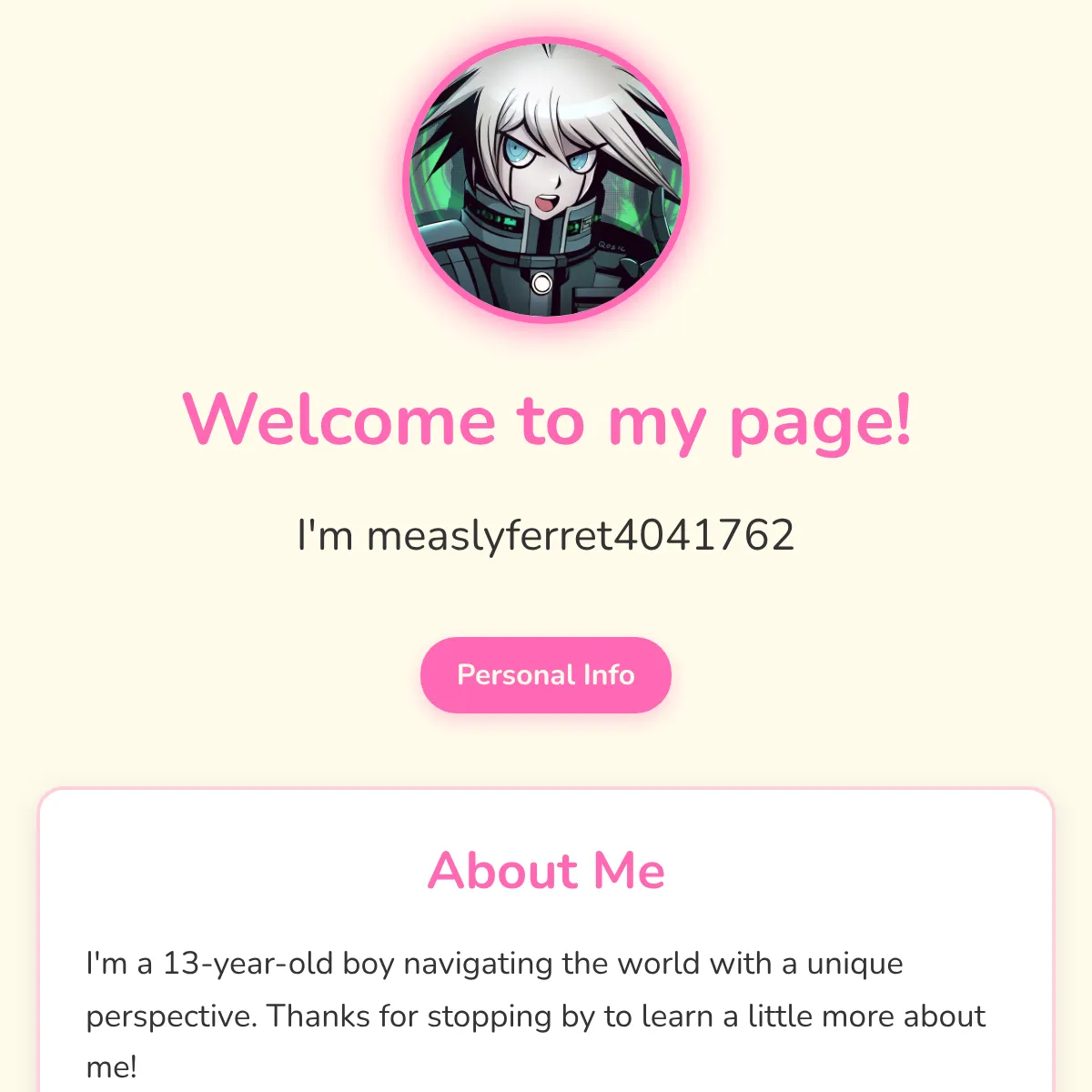1092x1092 pixels.
Task: Open the Personal Info button
Action: [545, 674]
